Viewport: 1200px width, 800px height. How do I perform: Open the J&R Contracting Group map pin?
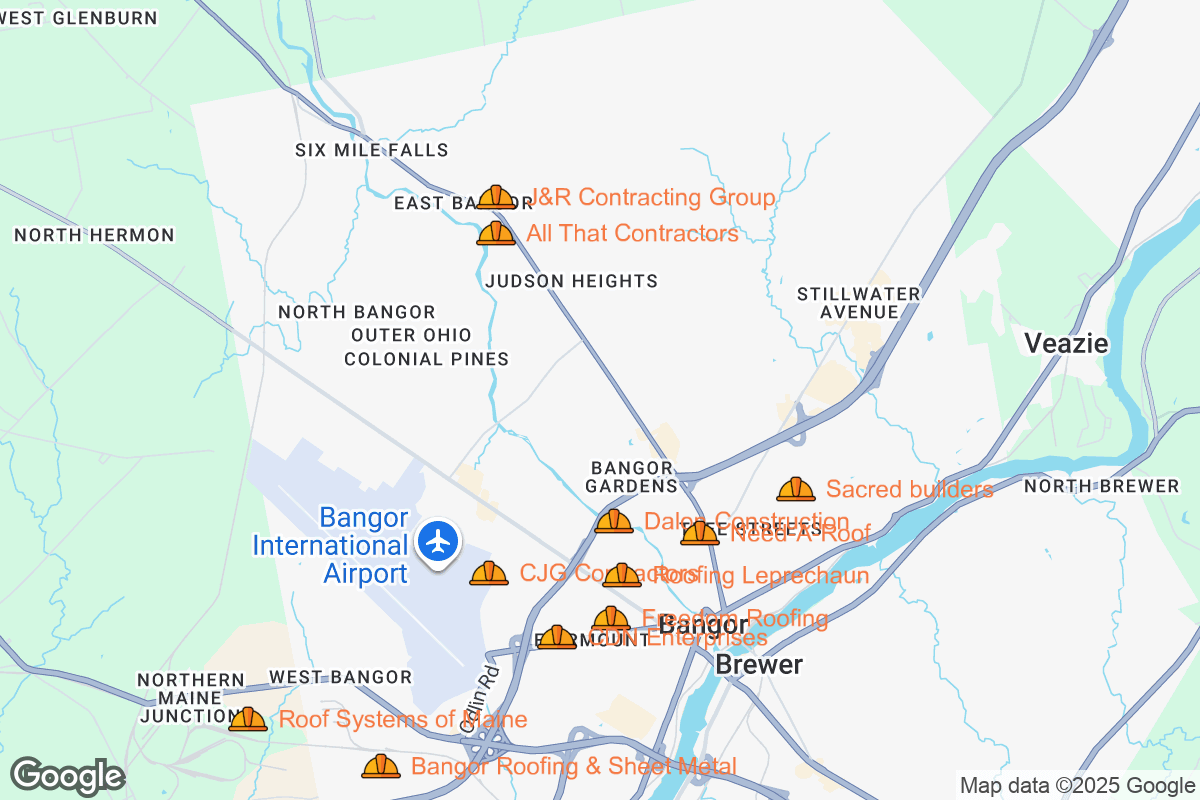(x=496, y=197)
